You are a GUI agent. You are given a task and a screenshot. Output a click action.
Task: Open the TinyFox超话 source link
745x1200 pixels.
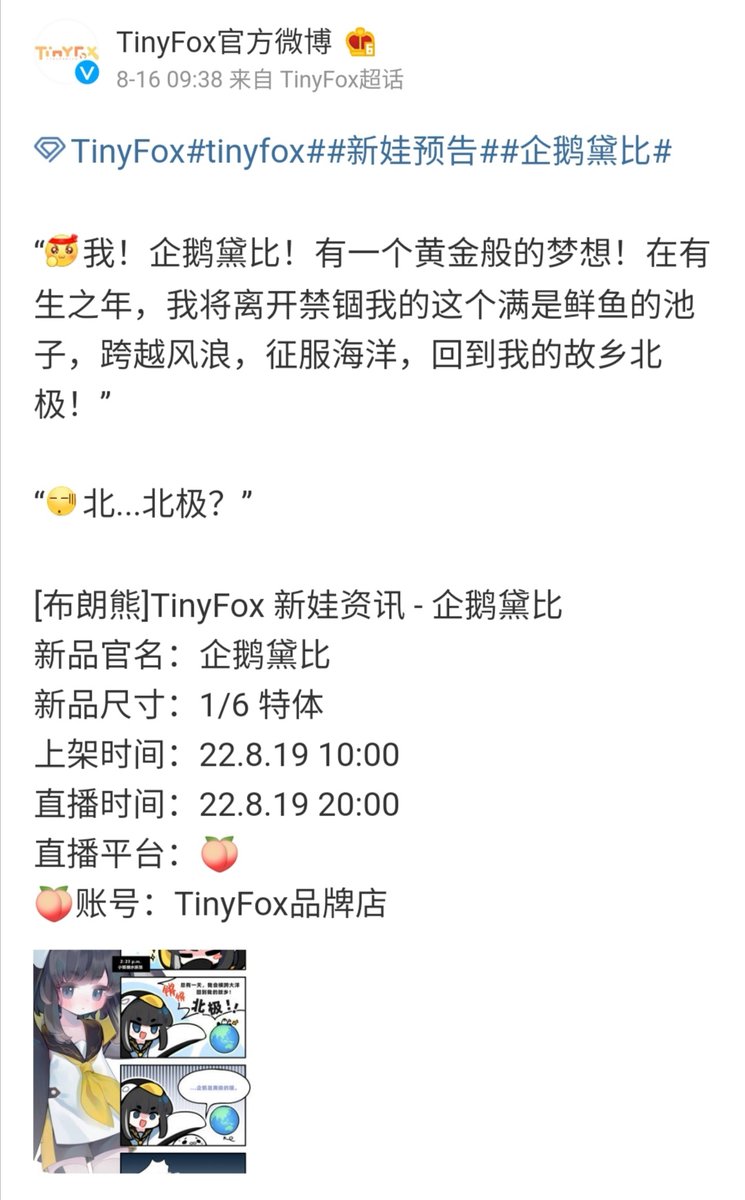click(342, 79)
